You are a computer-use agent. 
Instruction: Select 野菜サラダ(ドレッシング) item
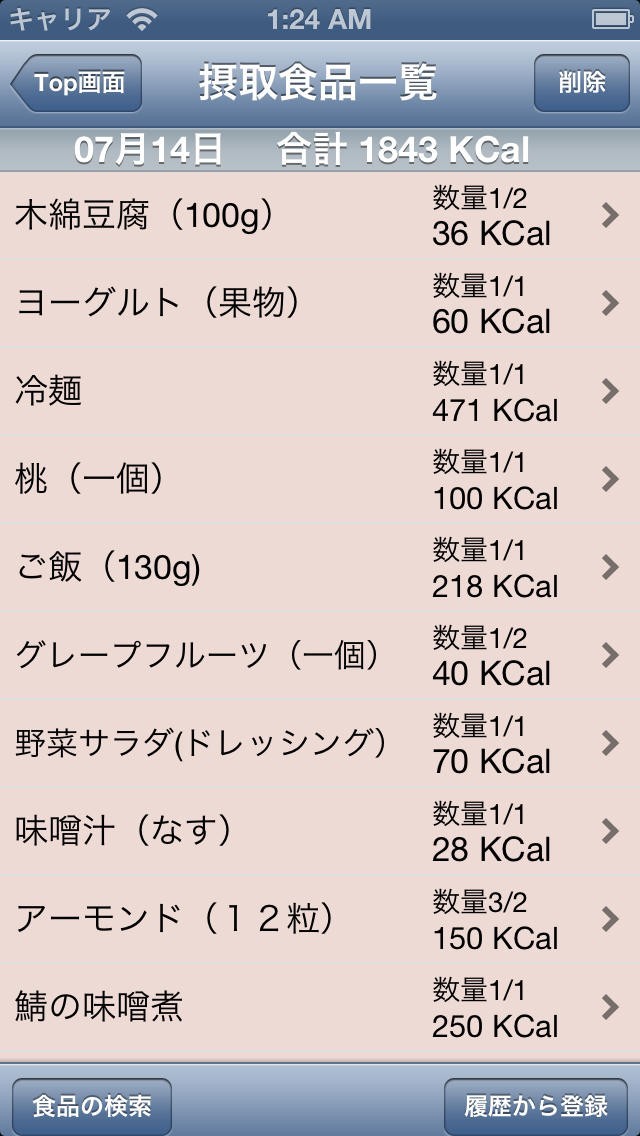[320, 743]
